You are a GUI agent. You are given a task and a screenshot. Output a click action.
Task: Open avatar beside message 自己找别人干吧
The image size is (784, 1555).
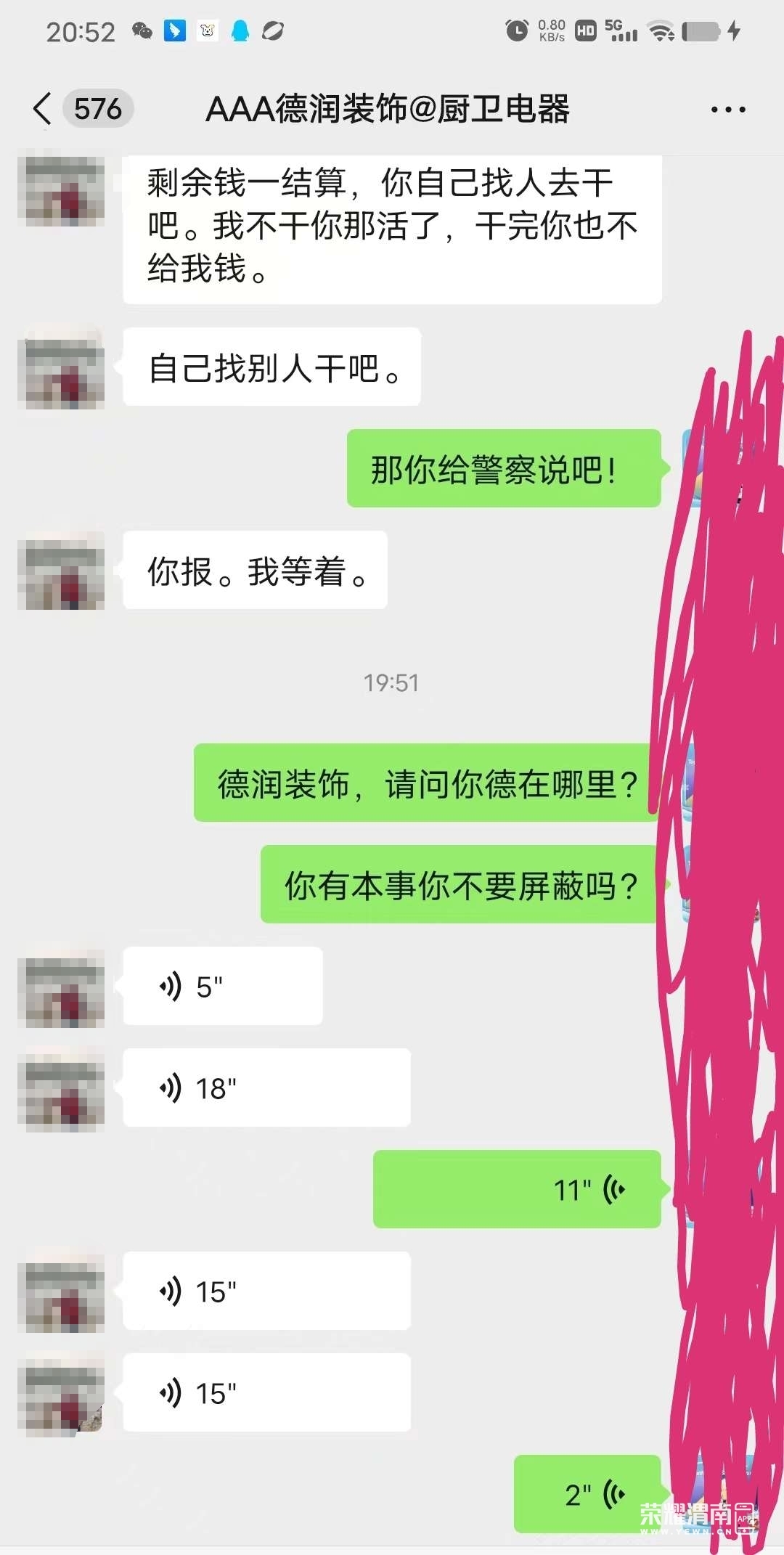click(x=62, y=368)
